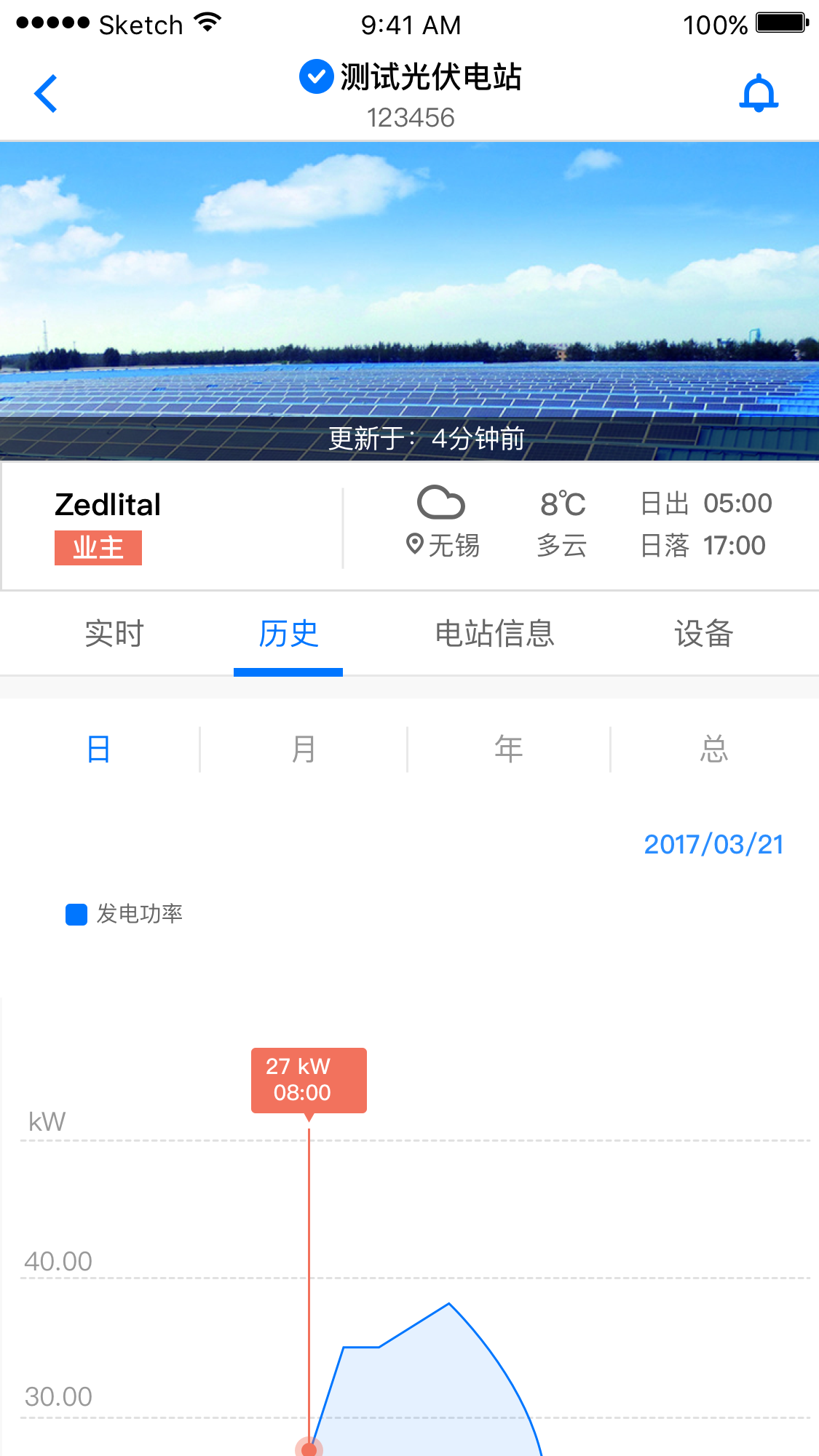The image size is (819, 1456).
Task: Toggle the 发电功率 legend series
Action: 124,914
